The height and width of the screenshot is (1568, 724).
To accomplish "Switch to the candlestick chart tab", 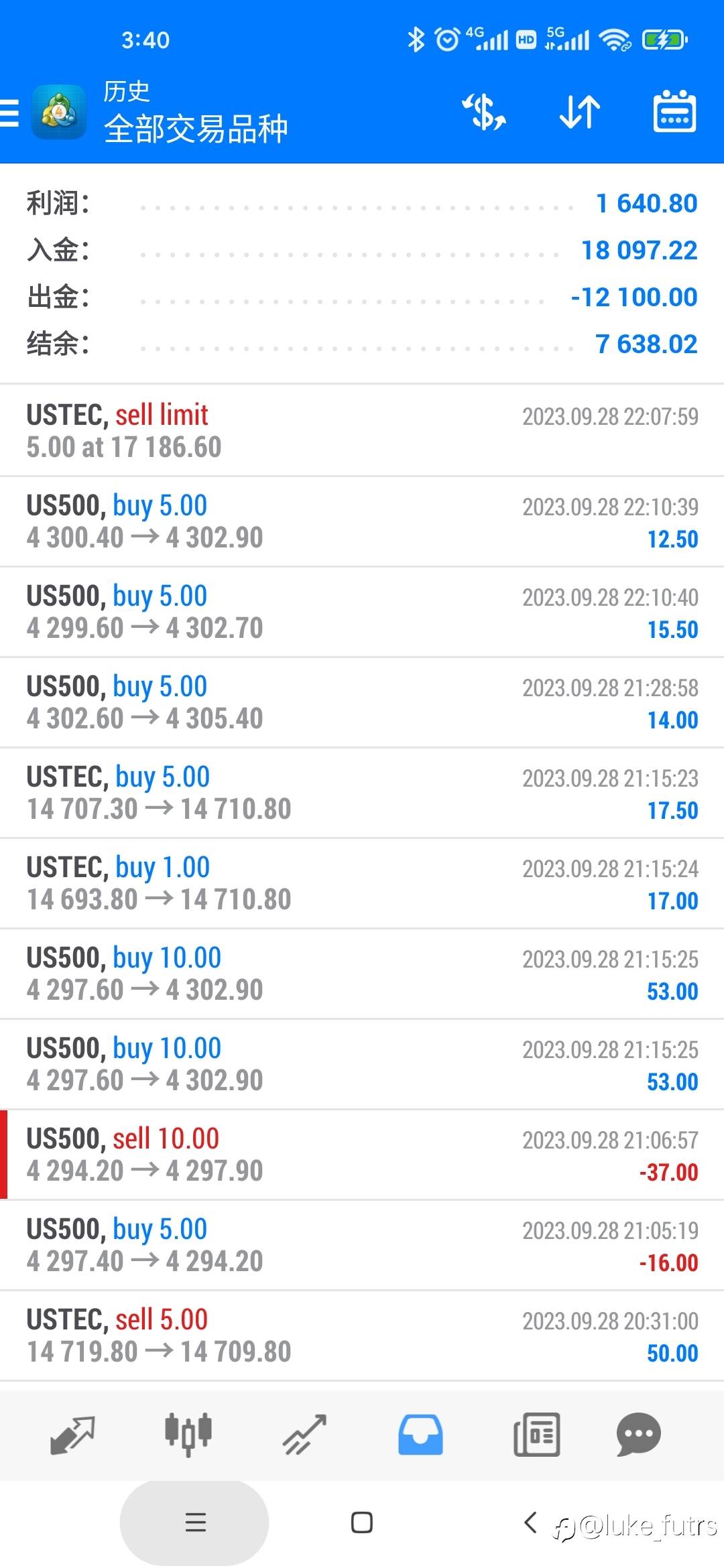I will tap(188, 1435).
